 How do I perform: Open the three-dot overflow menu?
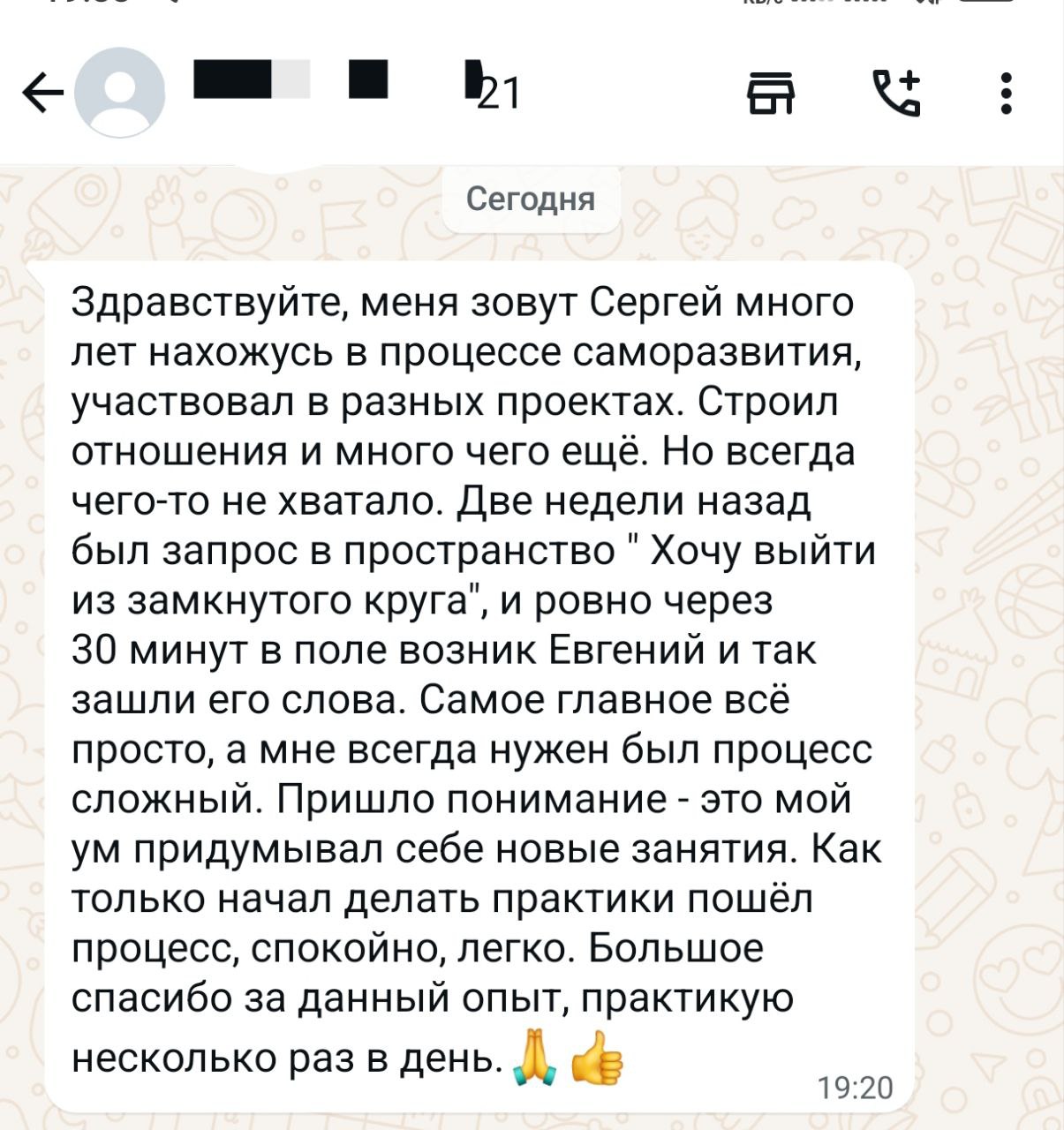(x=1006, y=94)
